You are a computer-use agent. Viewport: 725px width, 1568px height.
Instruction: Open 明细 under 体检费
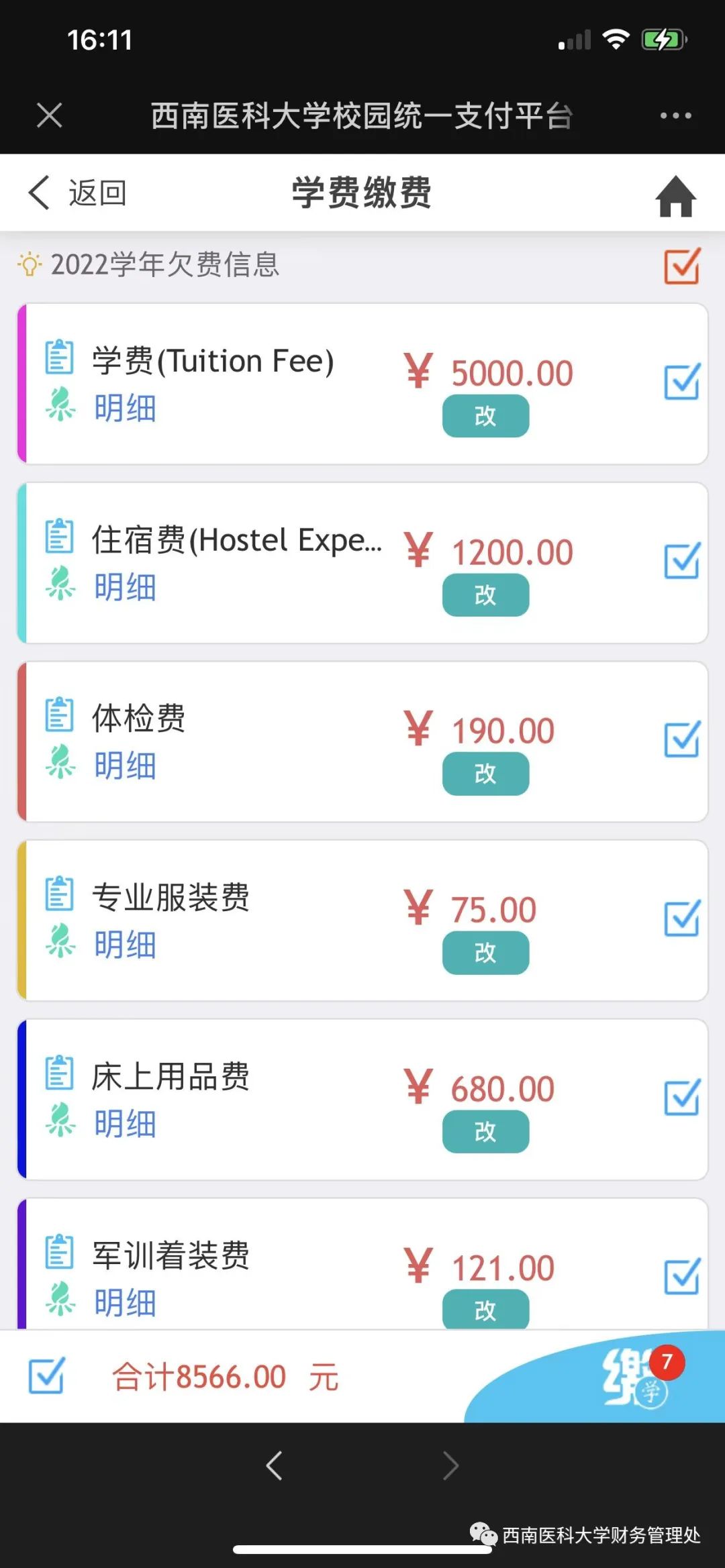tap(125, 766)
